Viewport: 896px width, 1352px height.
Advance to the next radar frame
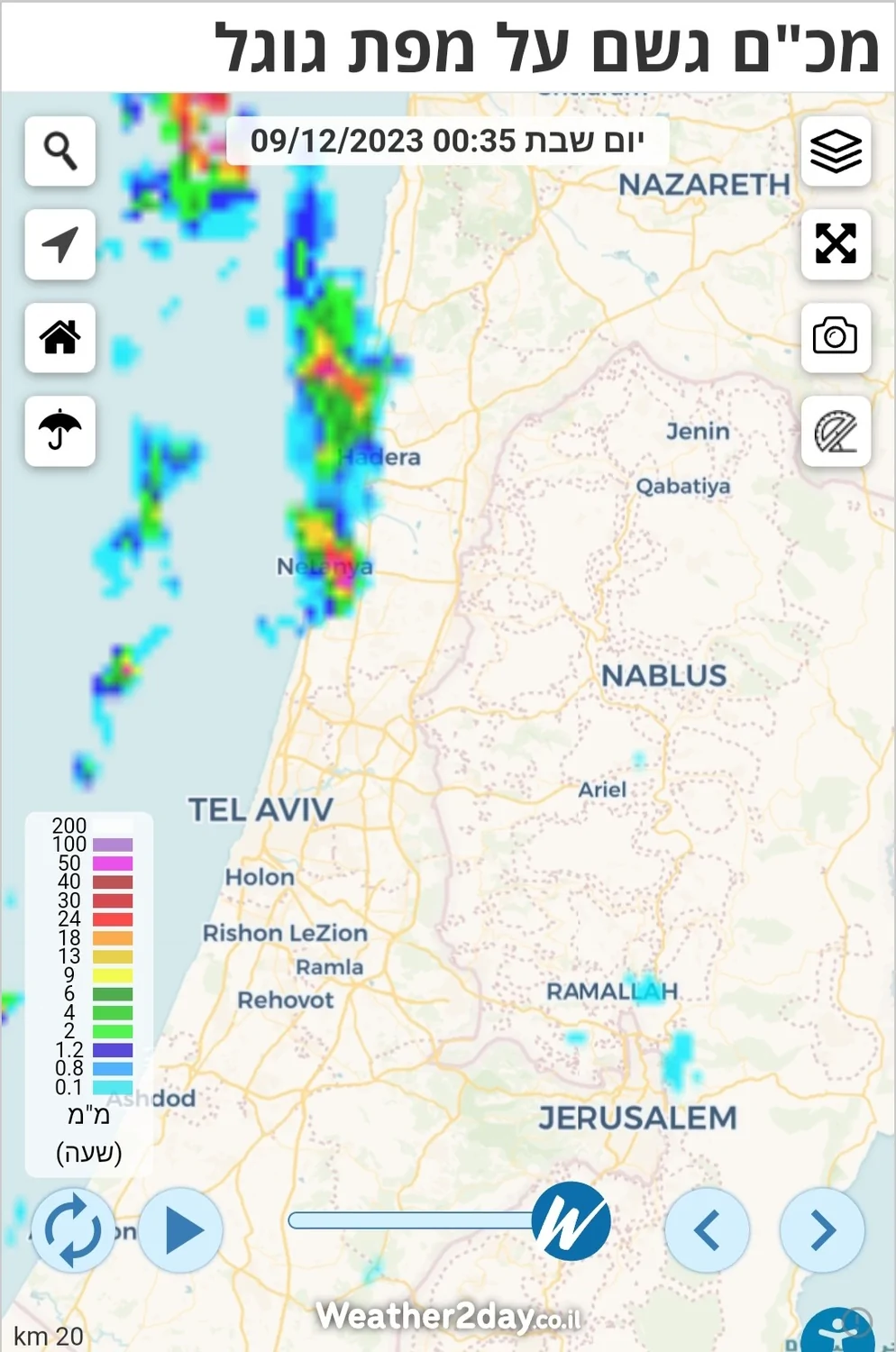[822, 1230]
